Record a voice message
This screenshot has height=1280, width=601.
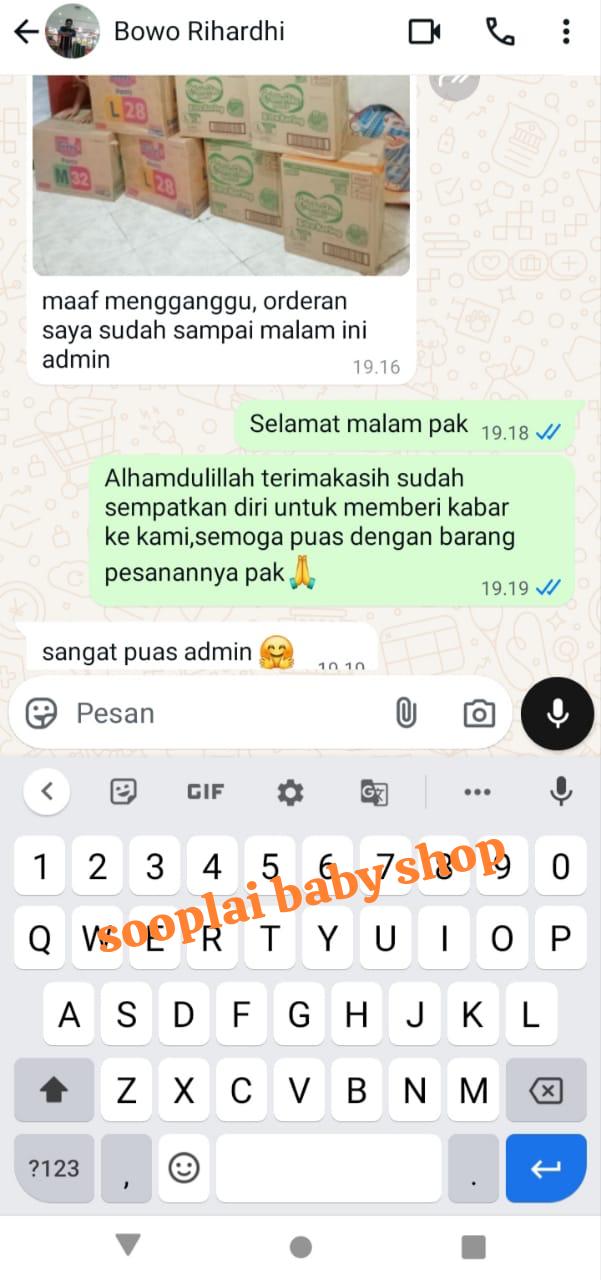557,713
